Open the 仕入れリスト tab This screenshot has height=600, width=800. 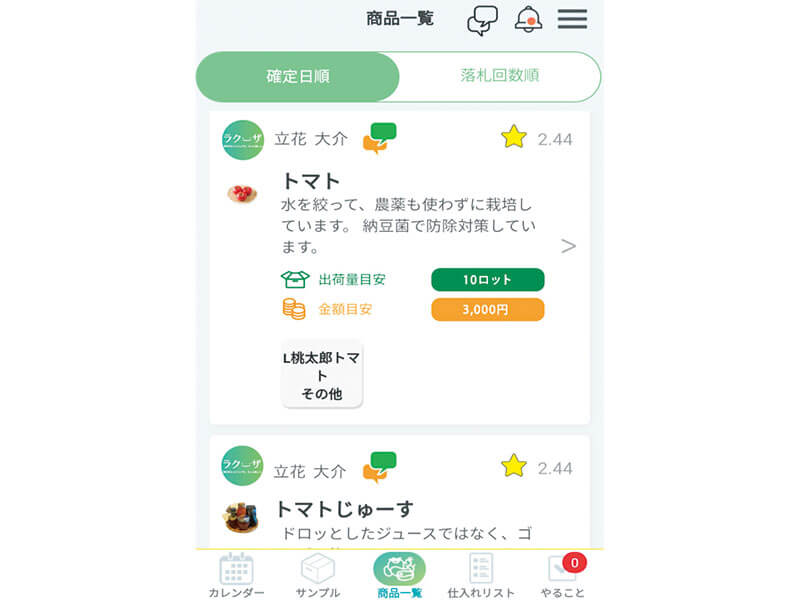[481, 576]
